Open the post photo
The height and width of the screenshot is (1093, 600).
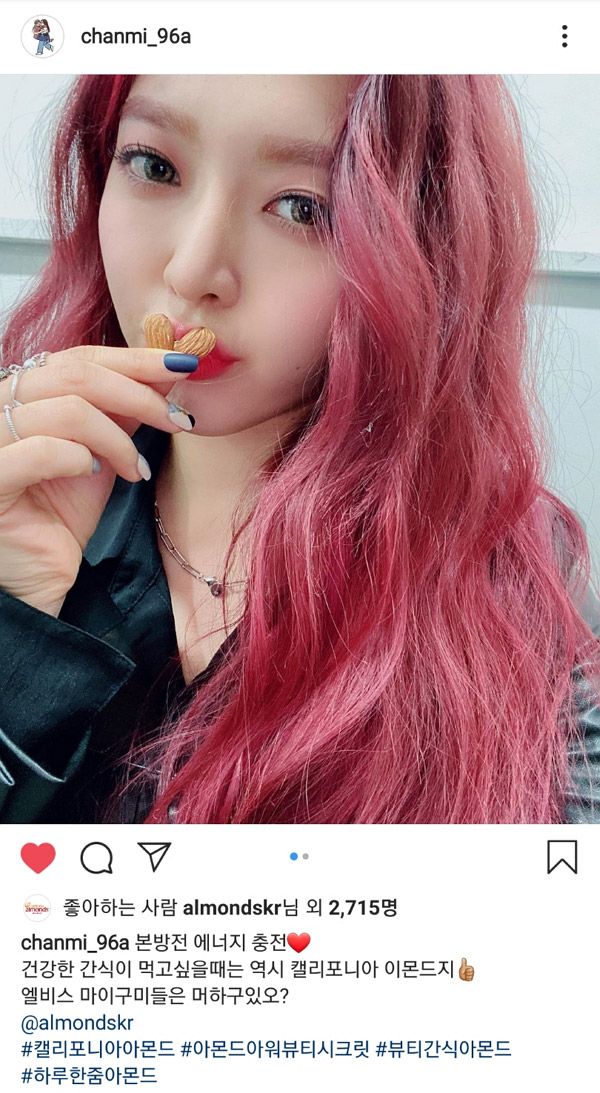tap(300, 448)
